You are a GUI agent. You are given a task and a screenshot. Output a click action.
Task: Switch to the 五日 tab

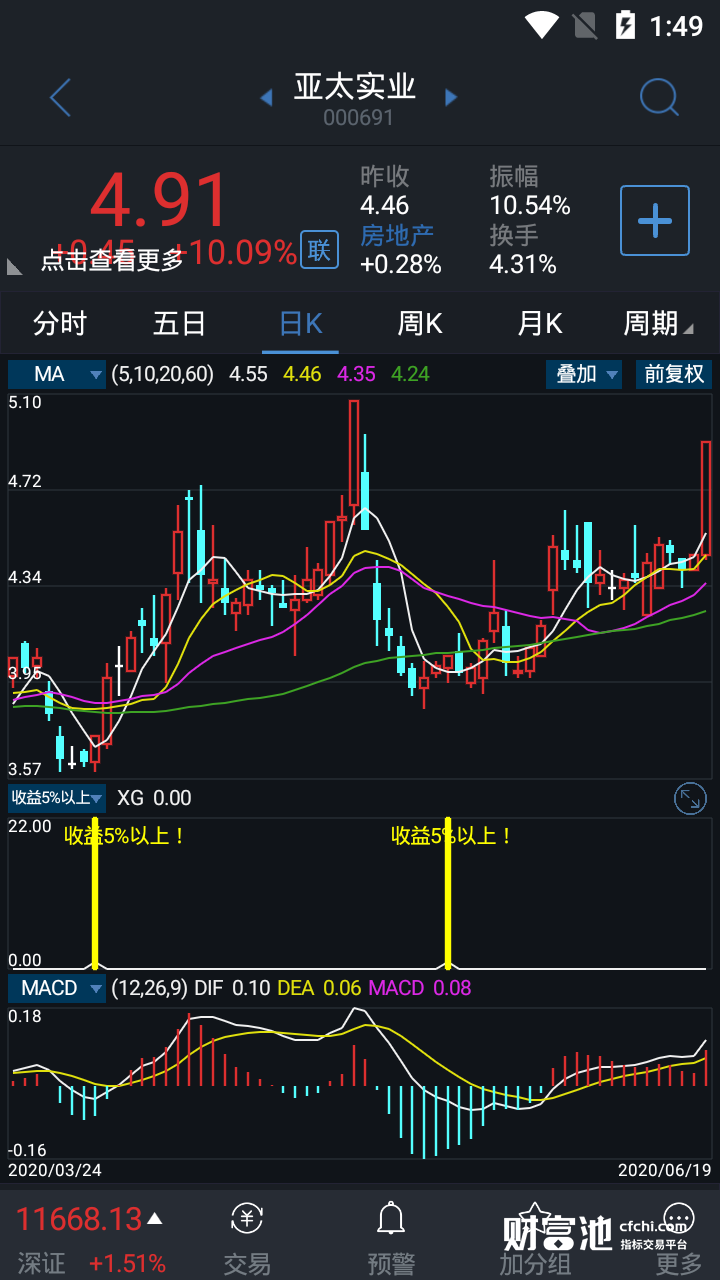coord(180,323)
